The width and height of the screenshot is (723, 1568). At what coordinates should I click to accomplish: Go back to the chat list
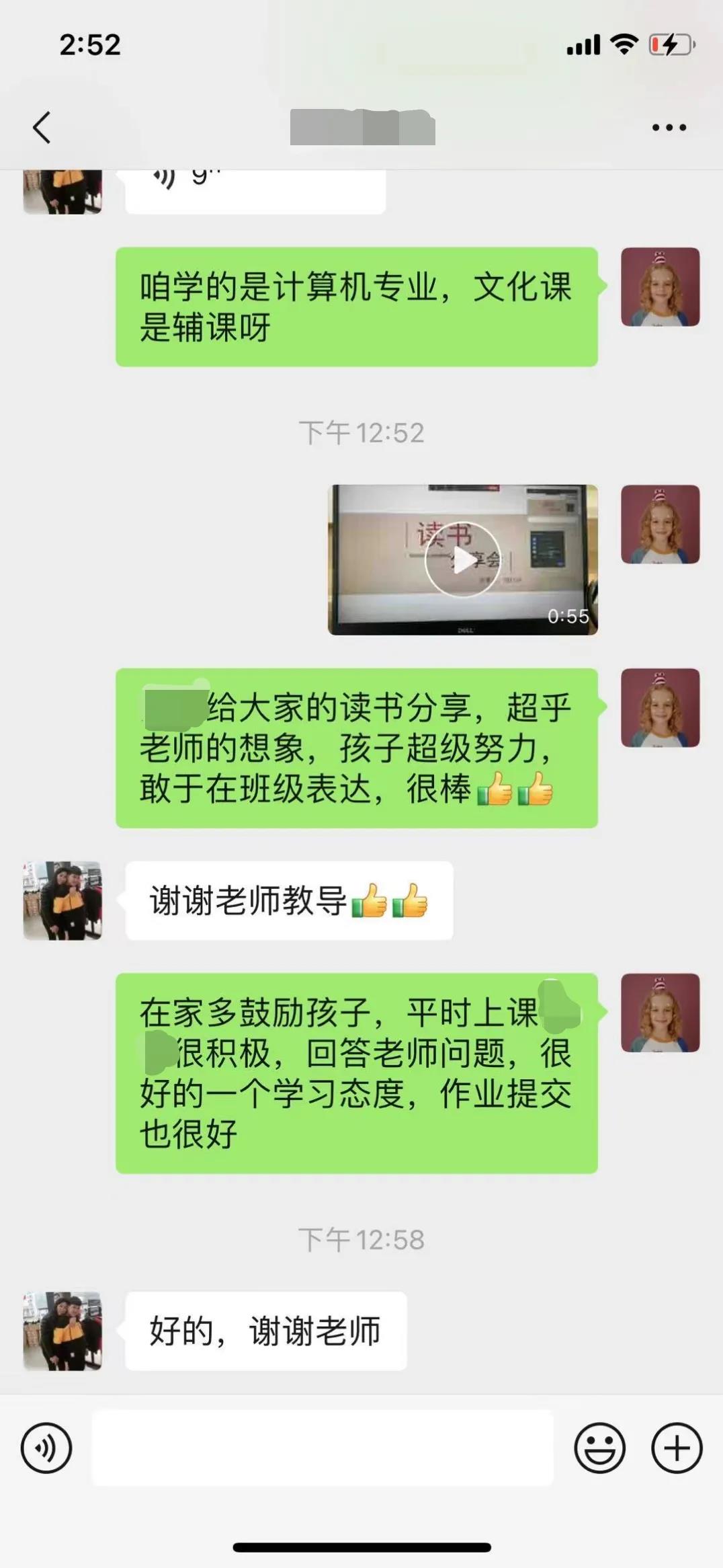click(42, 127)
